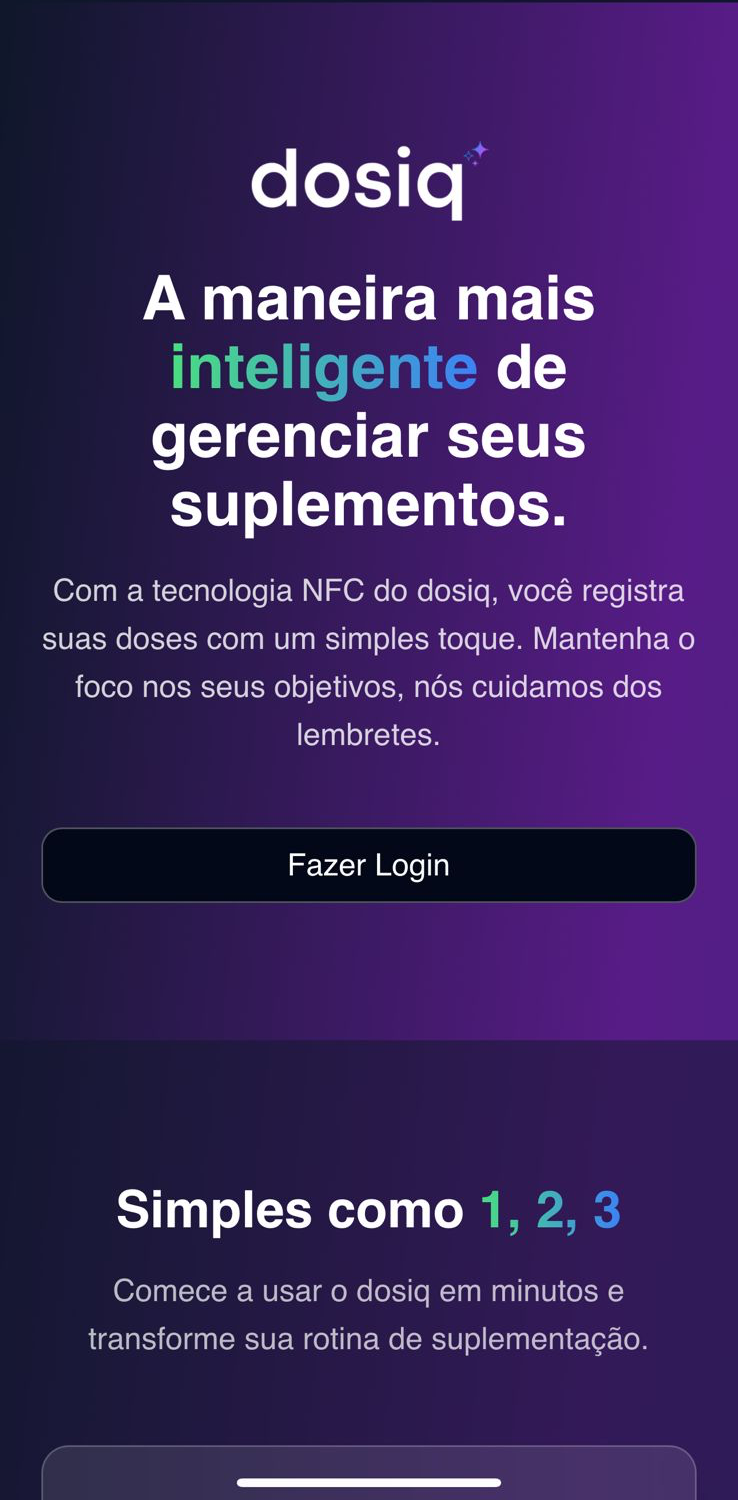Select the larger star in the sparkle graphic
This screenshot has height=1500, width=738.
click(x=479, y=149)
